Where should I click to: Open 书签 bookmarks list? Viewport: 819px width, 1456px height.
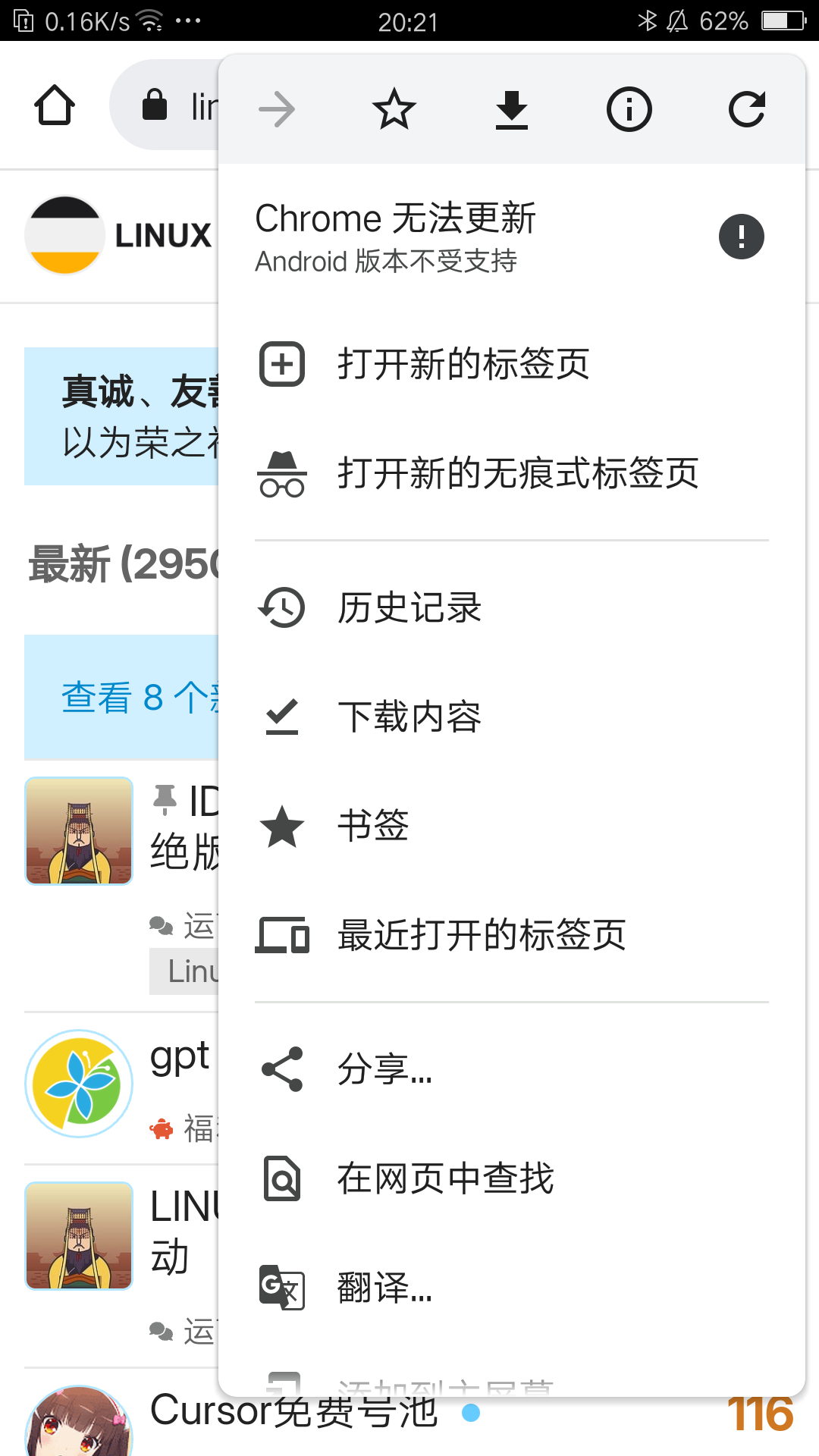click(512, 826)
